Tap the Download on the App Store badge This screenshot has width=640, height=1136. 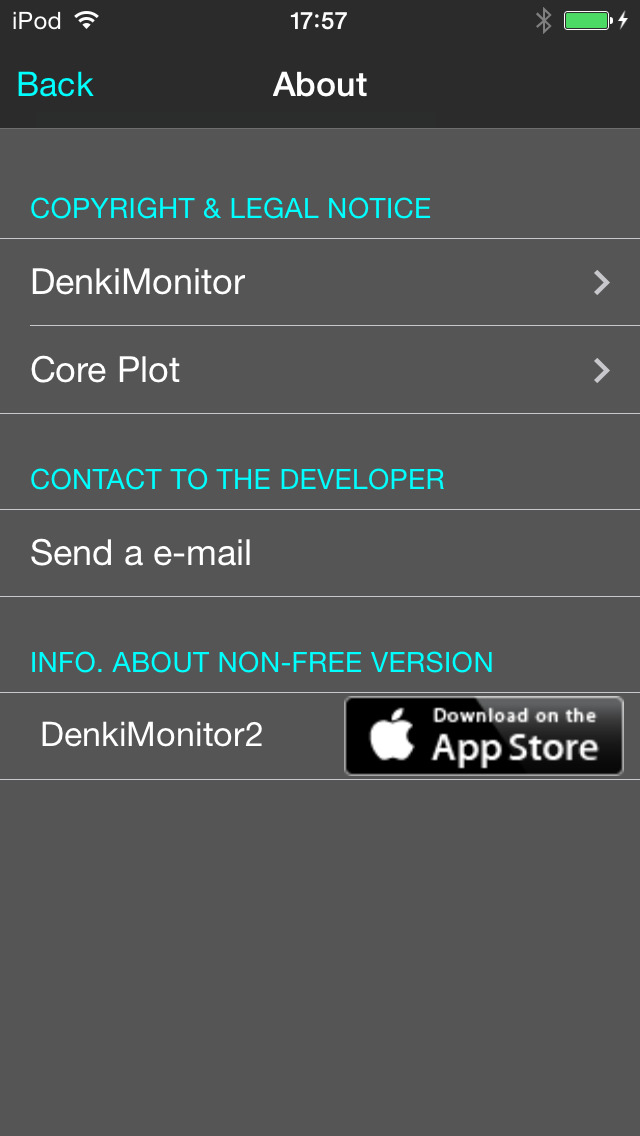pos(483,736)
